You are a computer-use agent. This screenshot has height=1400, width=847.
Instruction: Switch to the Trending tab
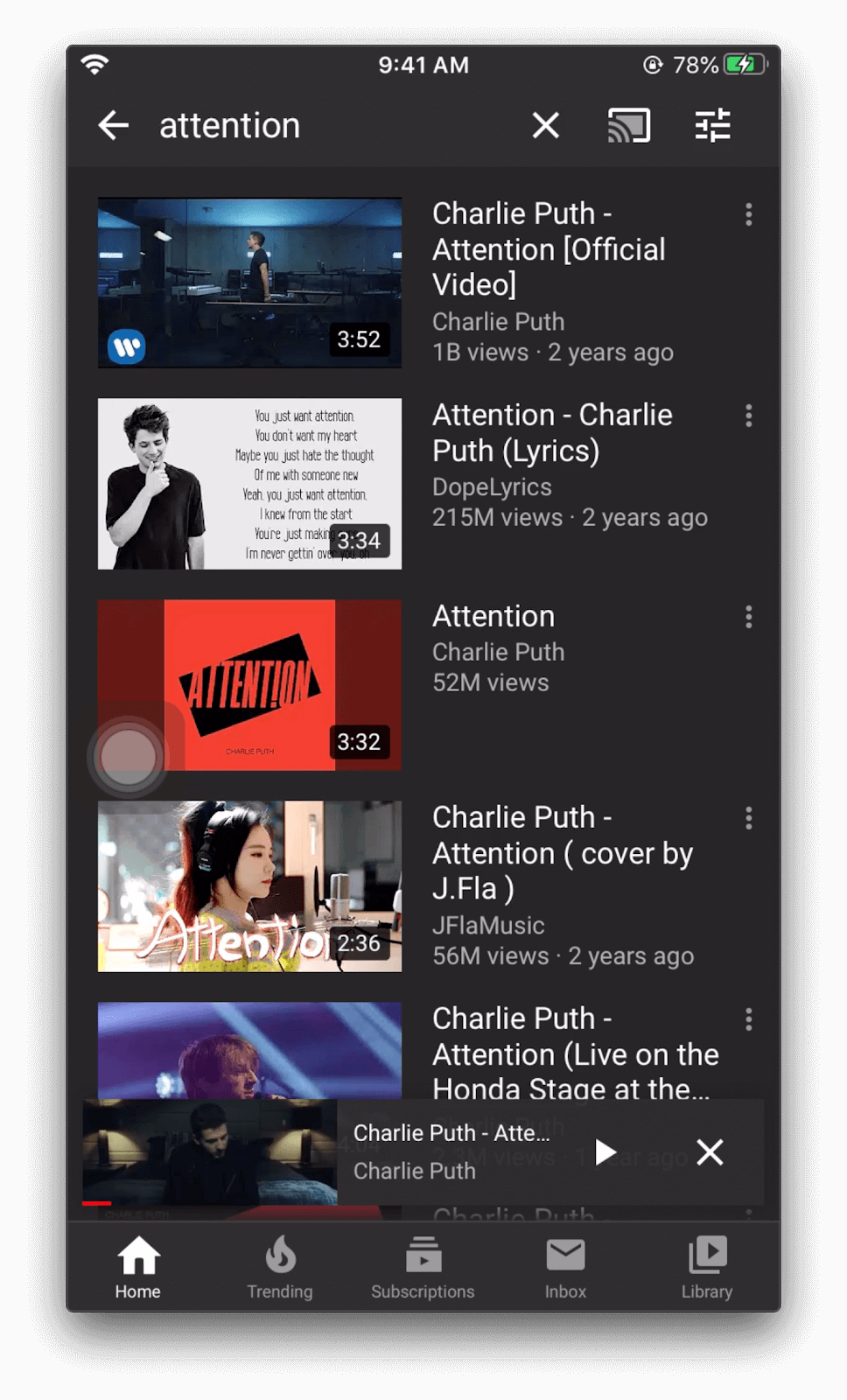point(280,1267)
